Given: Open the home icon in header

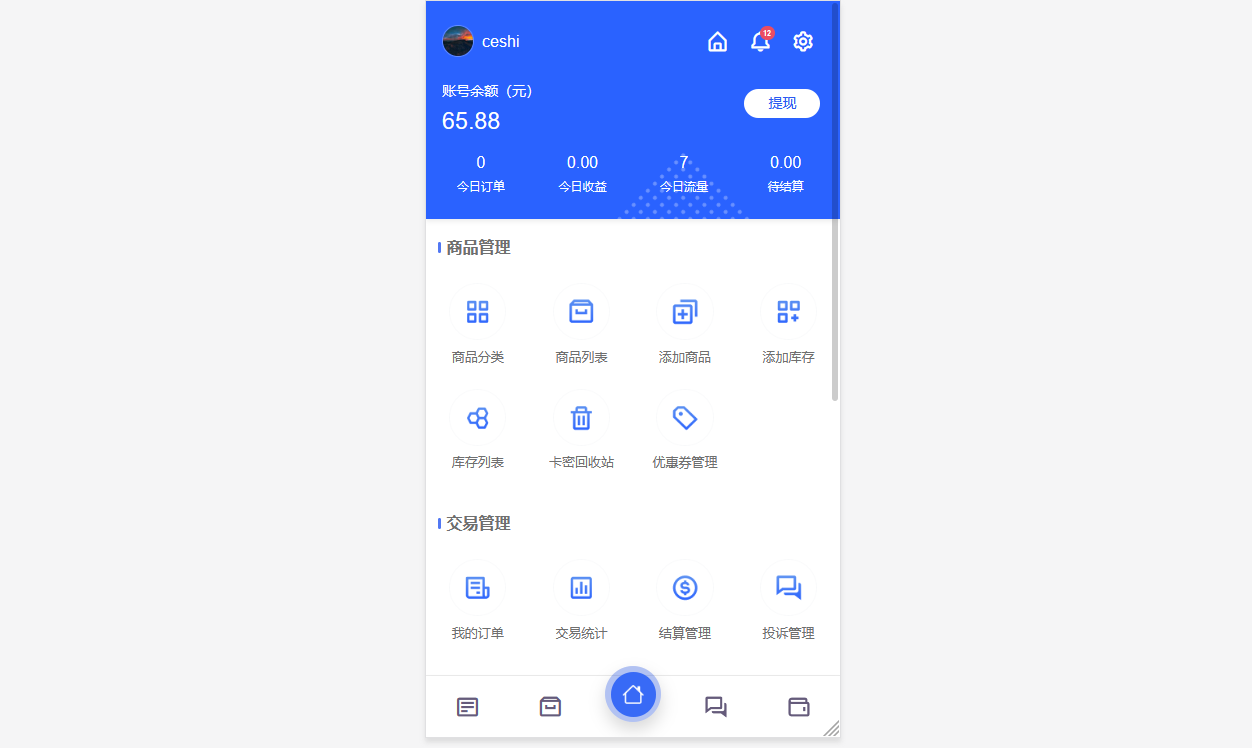Looking at the screenshot, I should [717, 42].
